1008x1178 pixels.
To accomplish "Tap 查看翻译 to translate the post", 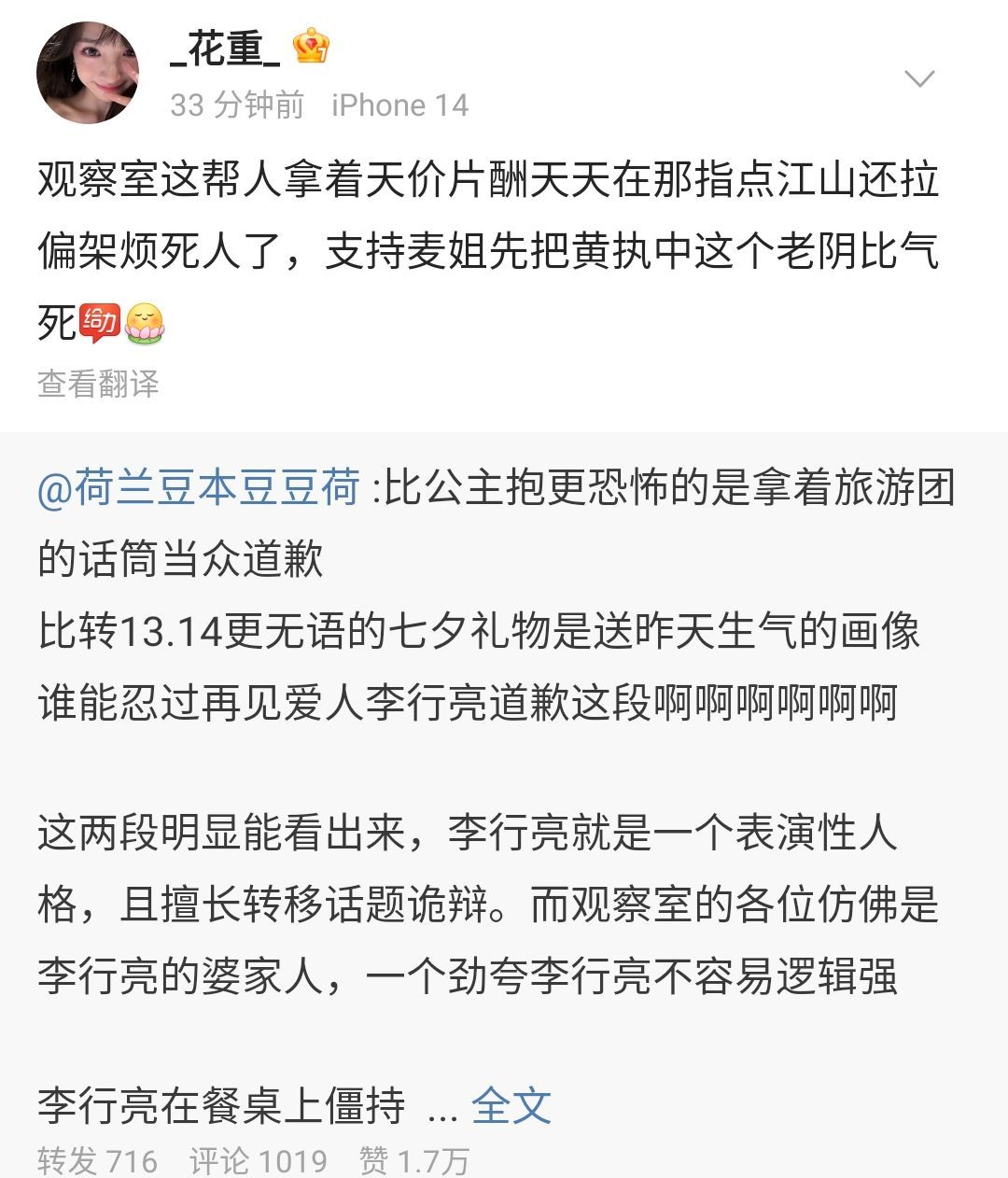I will (x=98, y=384).
